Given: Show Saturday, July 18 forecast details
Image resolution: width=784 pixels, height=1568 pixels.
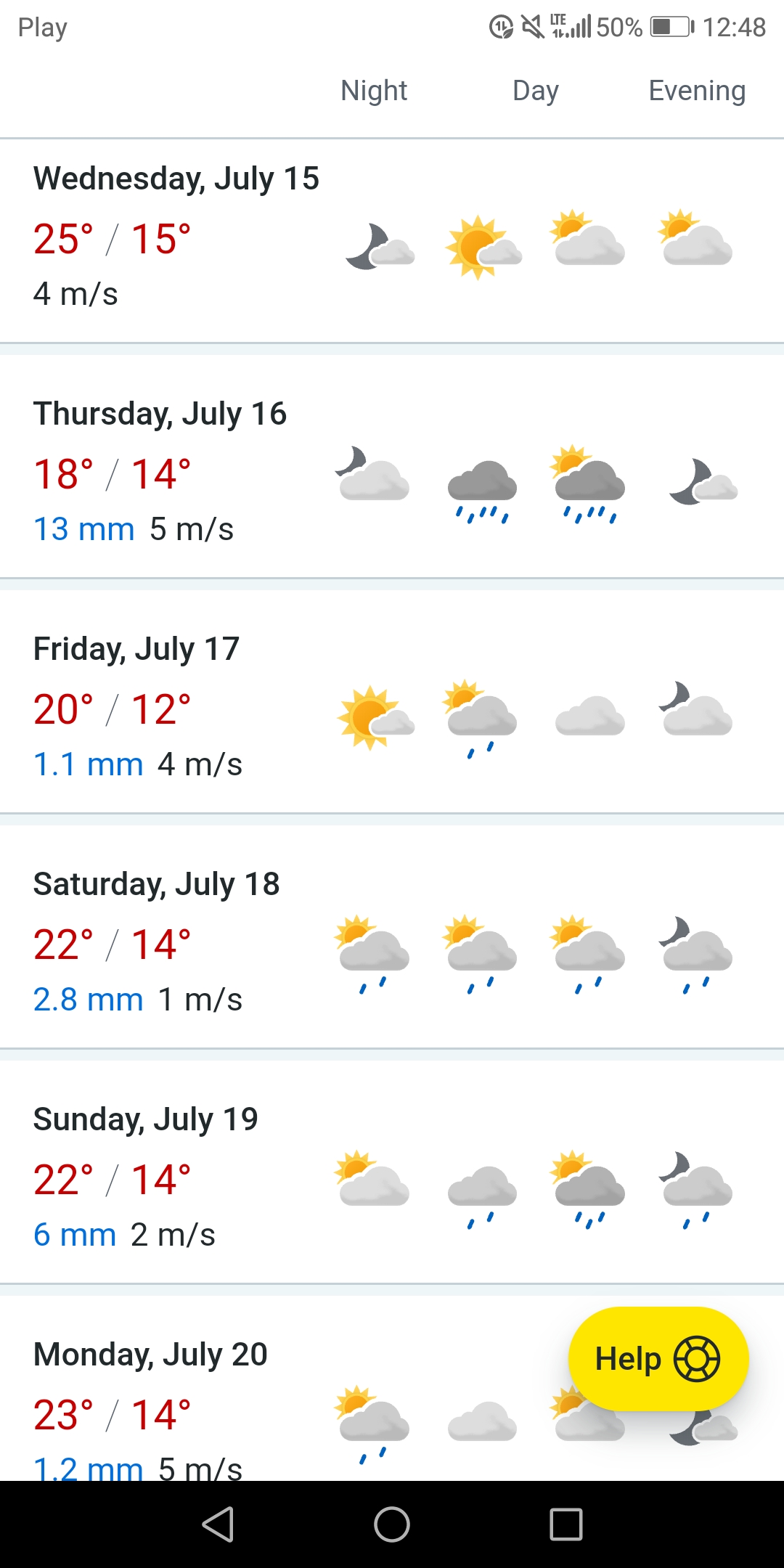Looking at the screenshot, I should click(x=392, y=944).
